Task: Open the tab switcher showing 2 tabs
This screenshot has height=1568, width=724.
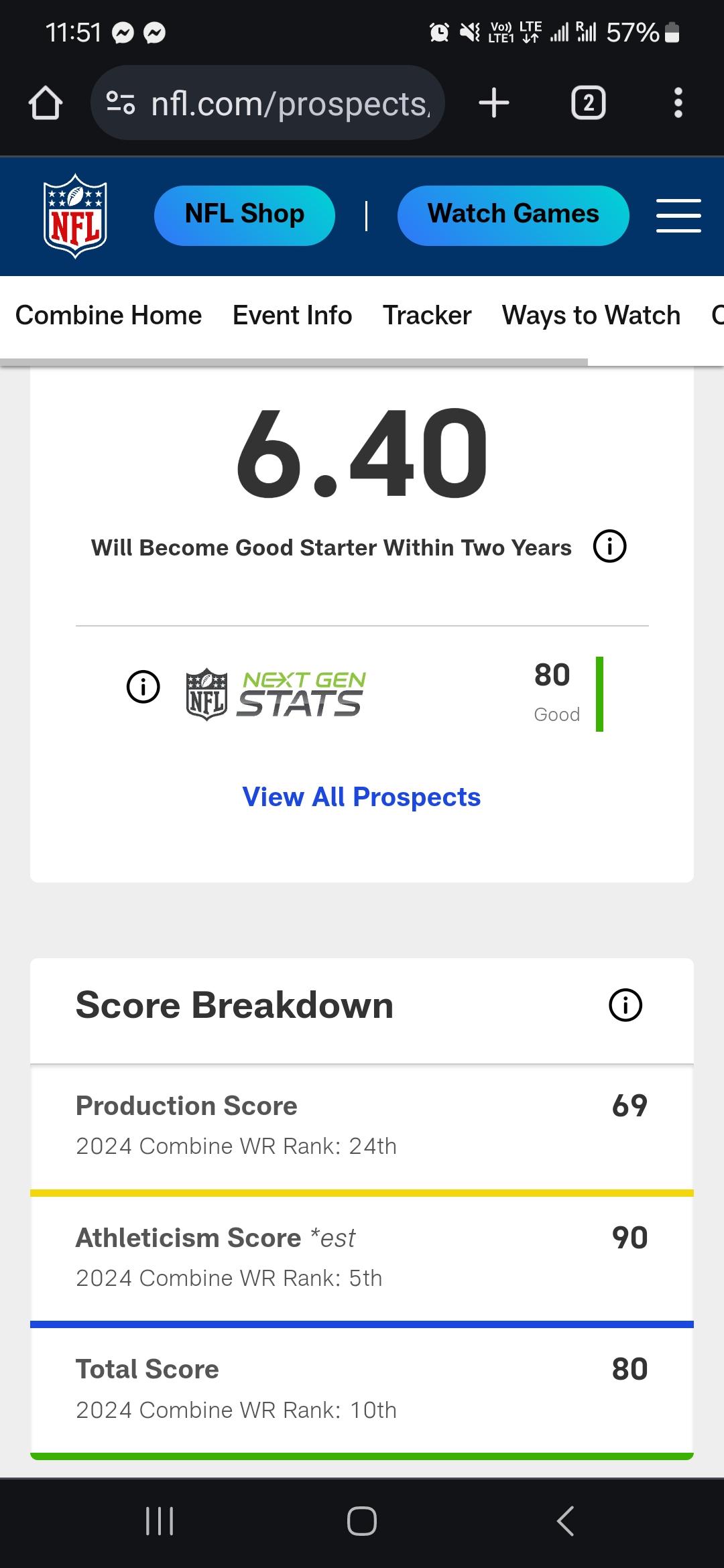Action: coord(588,103)
